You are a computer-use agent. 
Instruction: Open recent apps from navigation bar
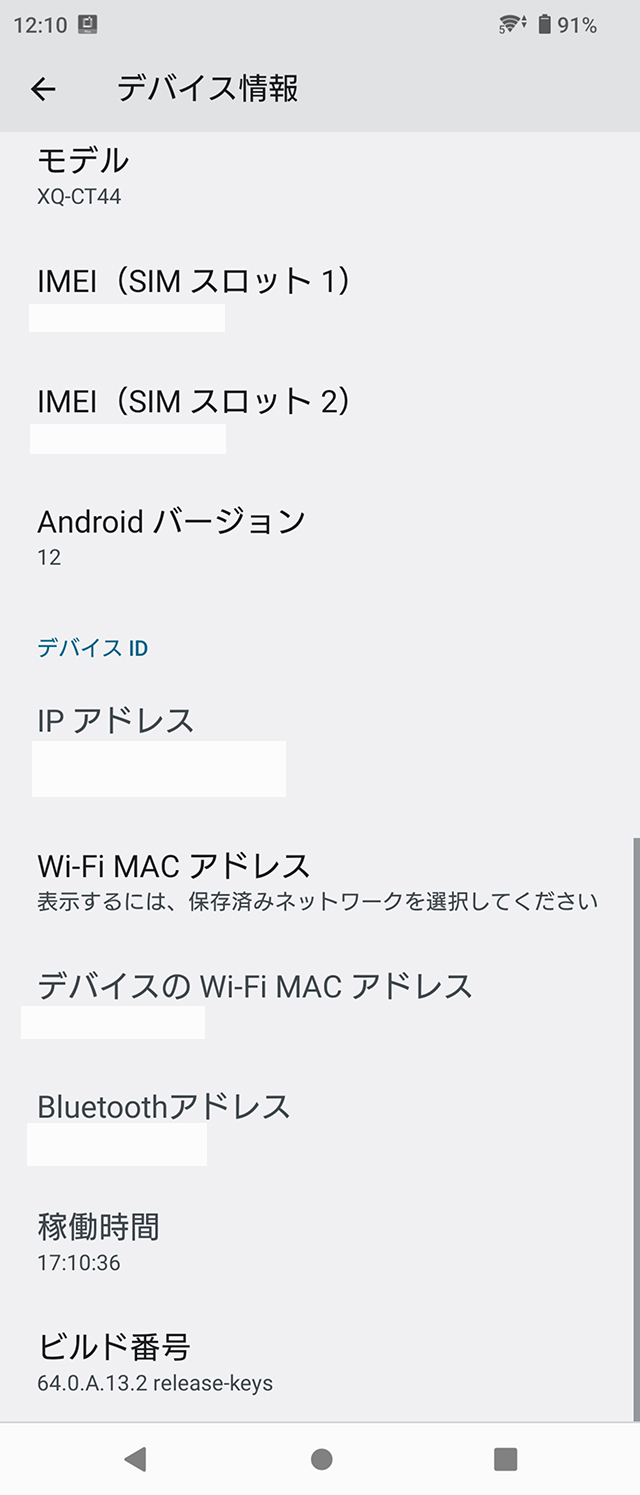tap(505, 1459)
